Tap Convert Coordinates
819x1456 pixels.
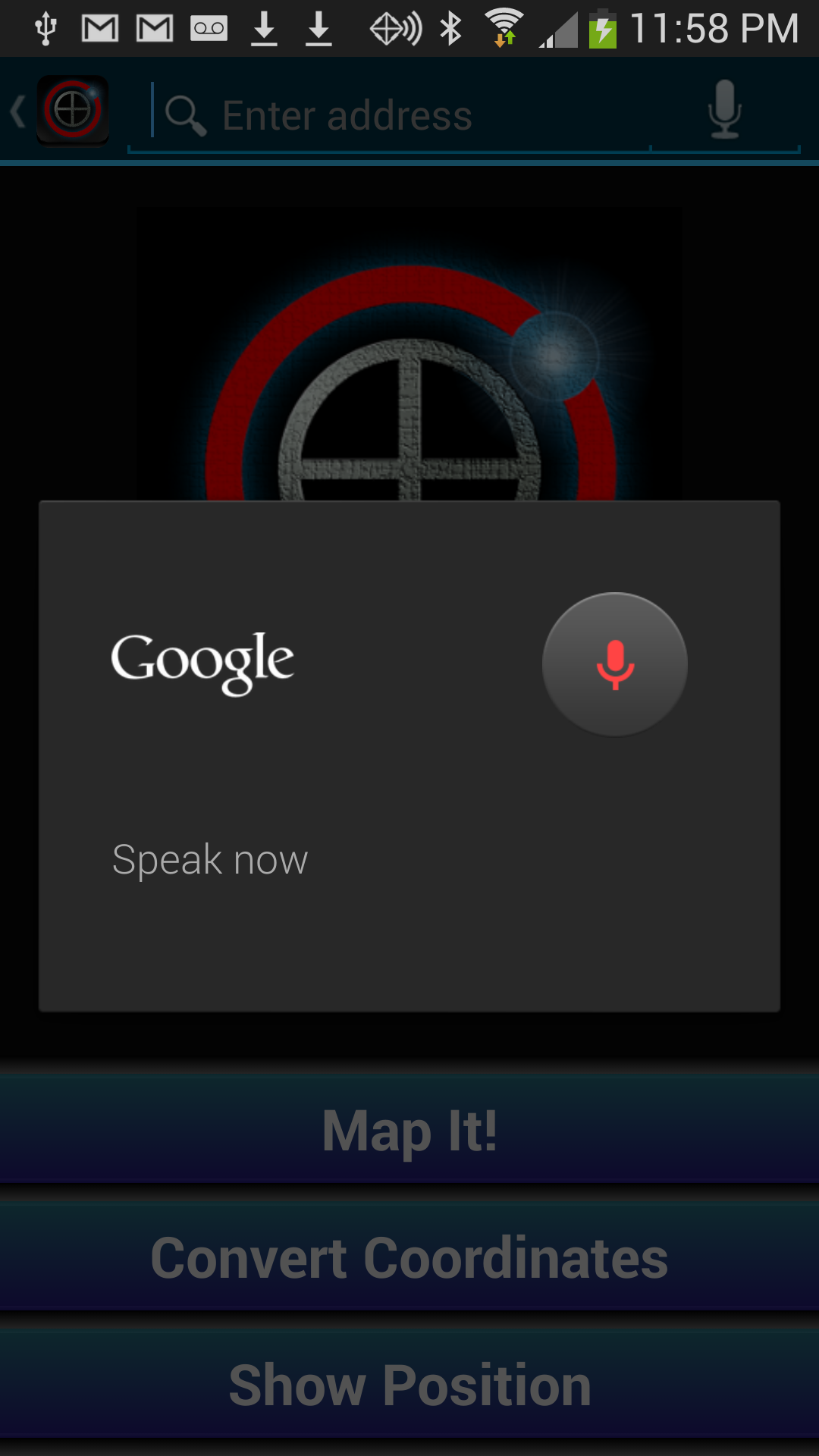click(x=409, y=1257)
